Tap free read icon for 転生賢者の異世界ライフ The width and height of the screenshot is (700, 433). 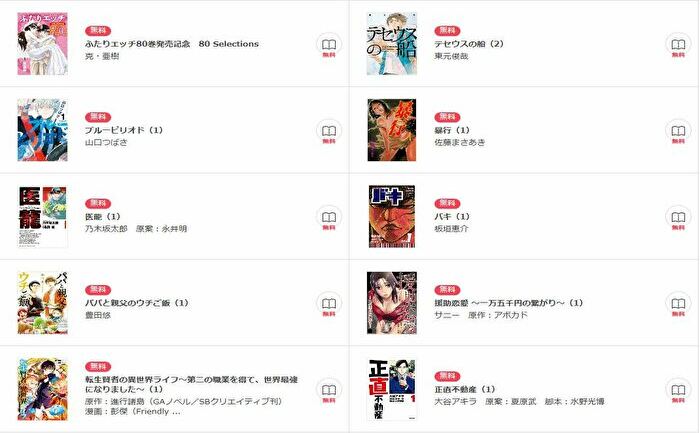pyautogui.click(x=328, y=392)
